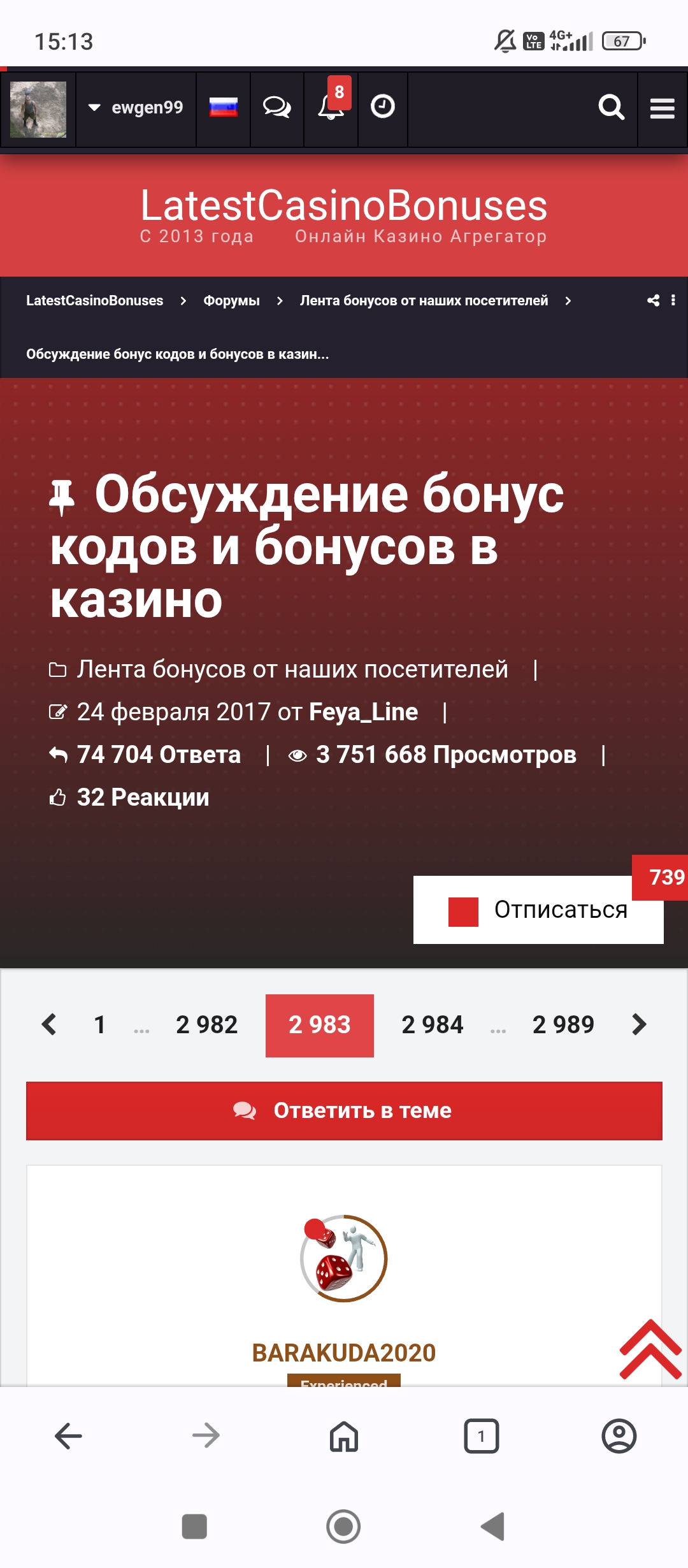
Task: Change language via the Russian flag
Action: pos(223,108)
